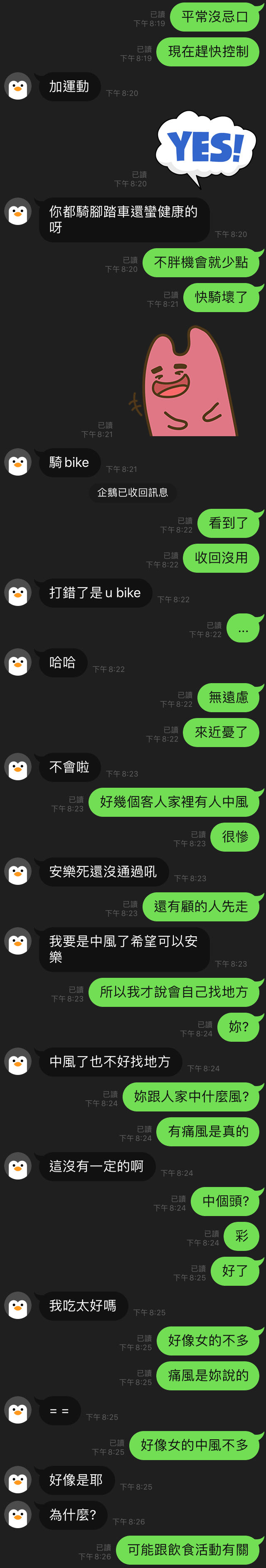Select the avatar beside "我吃太好嗎"
Image resolution: width=266 pixels, height=1568 pixels.
(18, 1306)
